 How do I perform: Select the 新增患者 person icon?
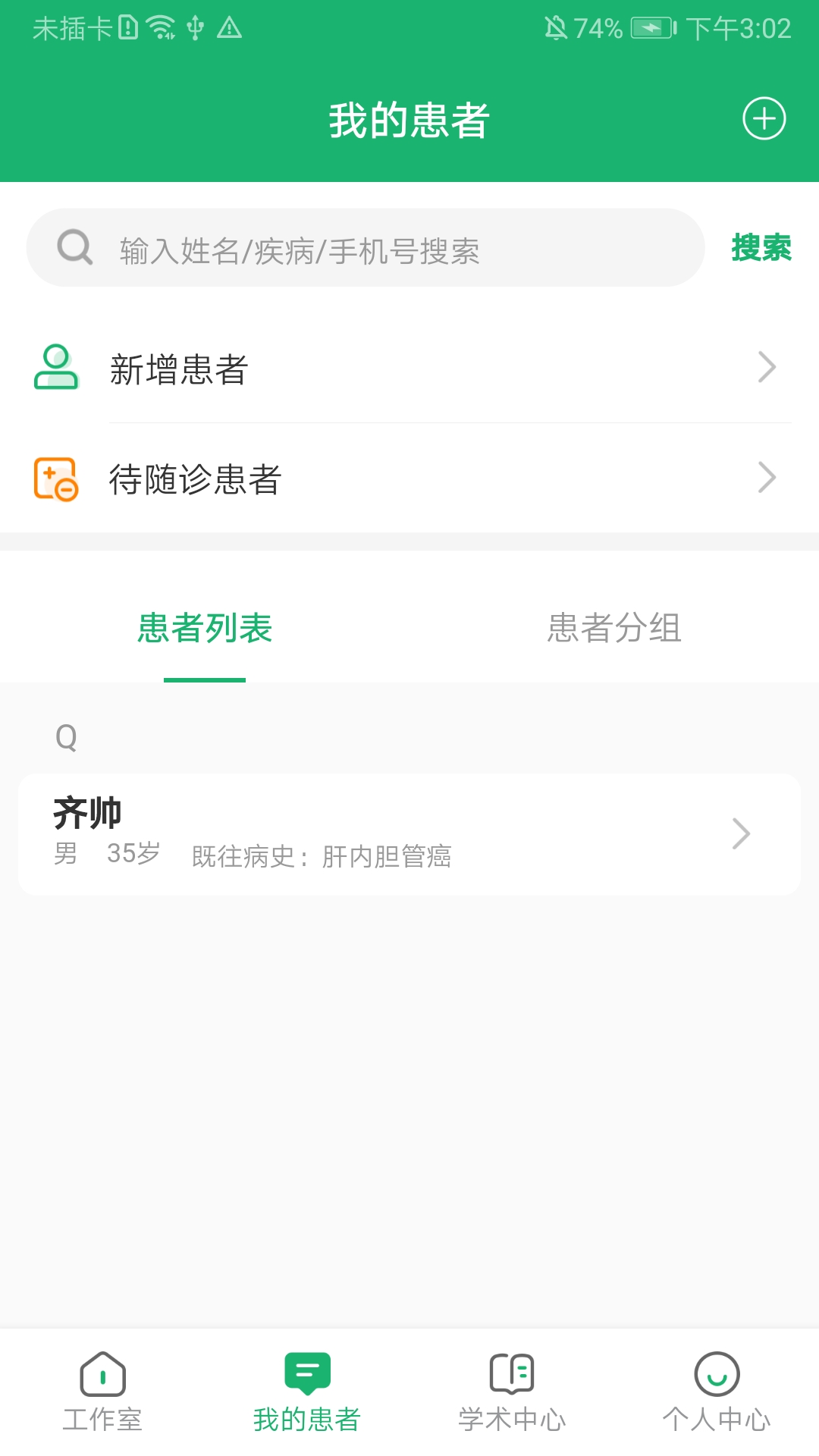(x=55, y=367)
